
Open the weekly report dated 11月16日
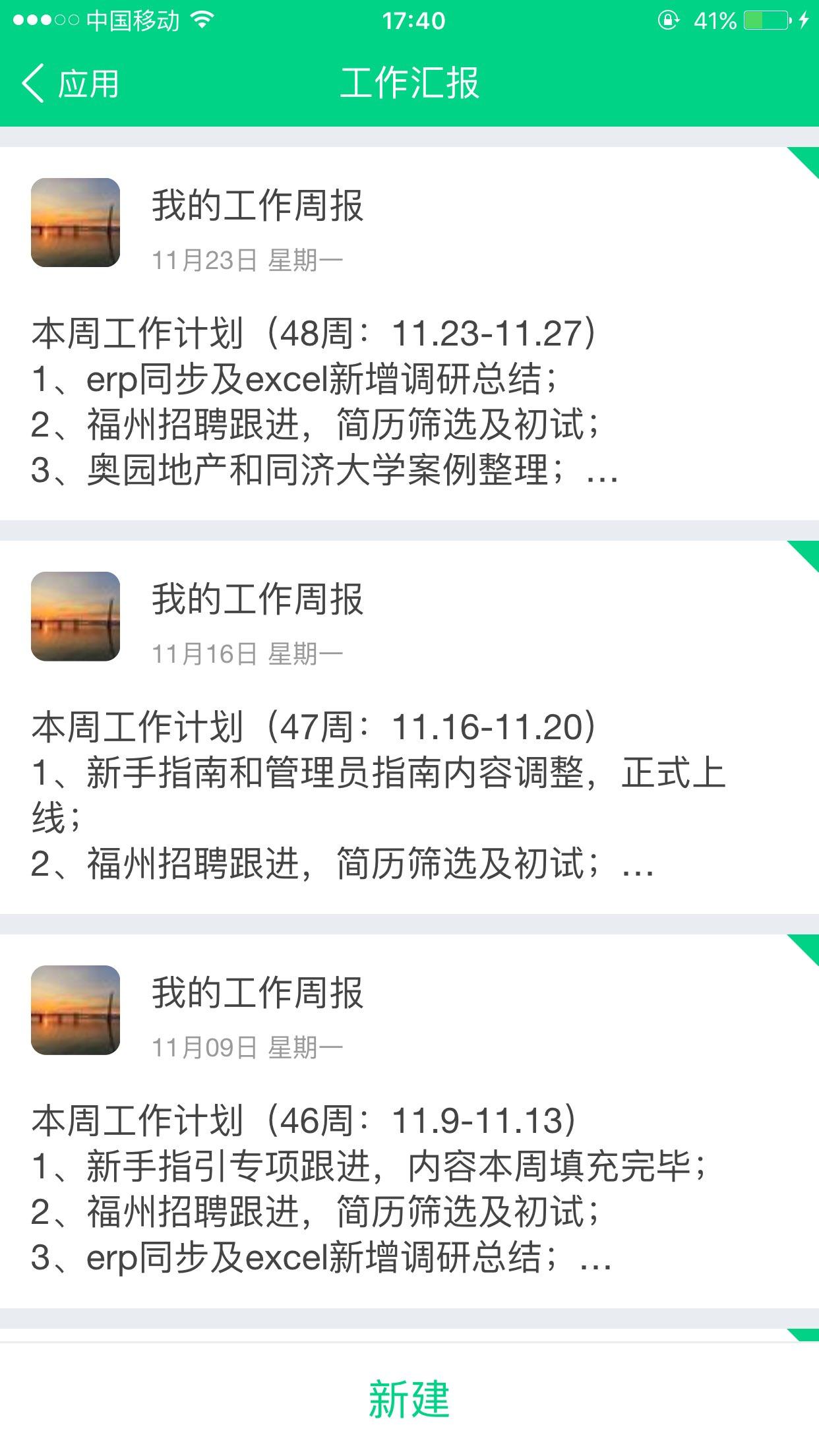pos(409,727)
